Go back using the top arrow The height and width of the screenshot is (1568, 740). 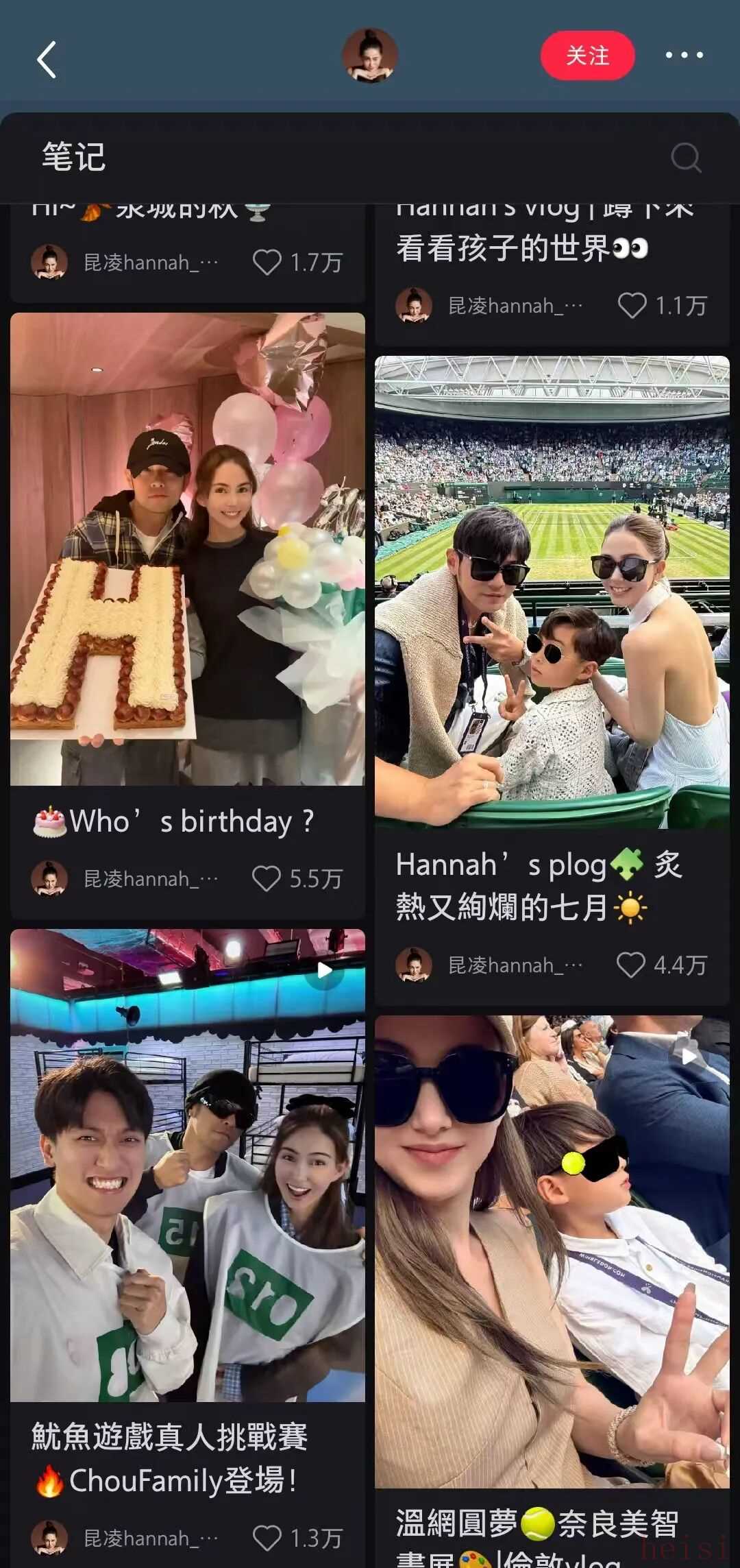pos(47,60)
